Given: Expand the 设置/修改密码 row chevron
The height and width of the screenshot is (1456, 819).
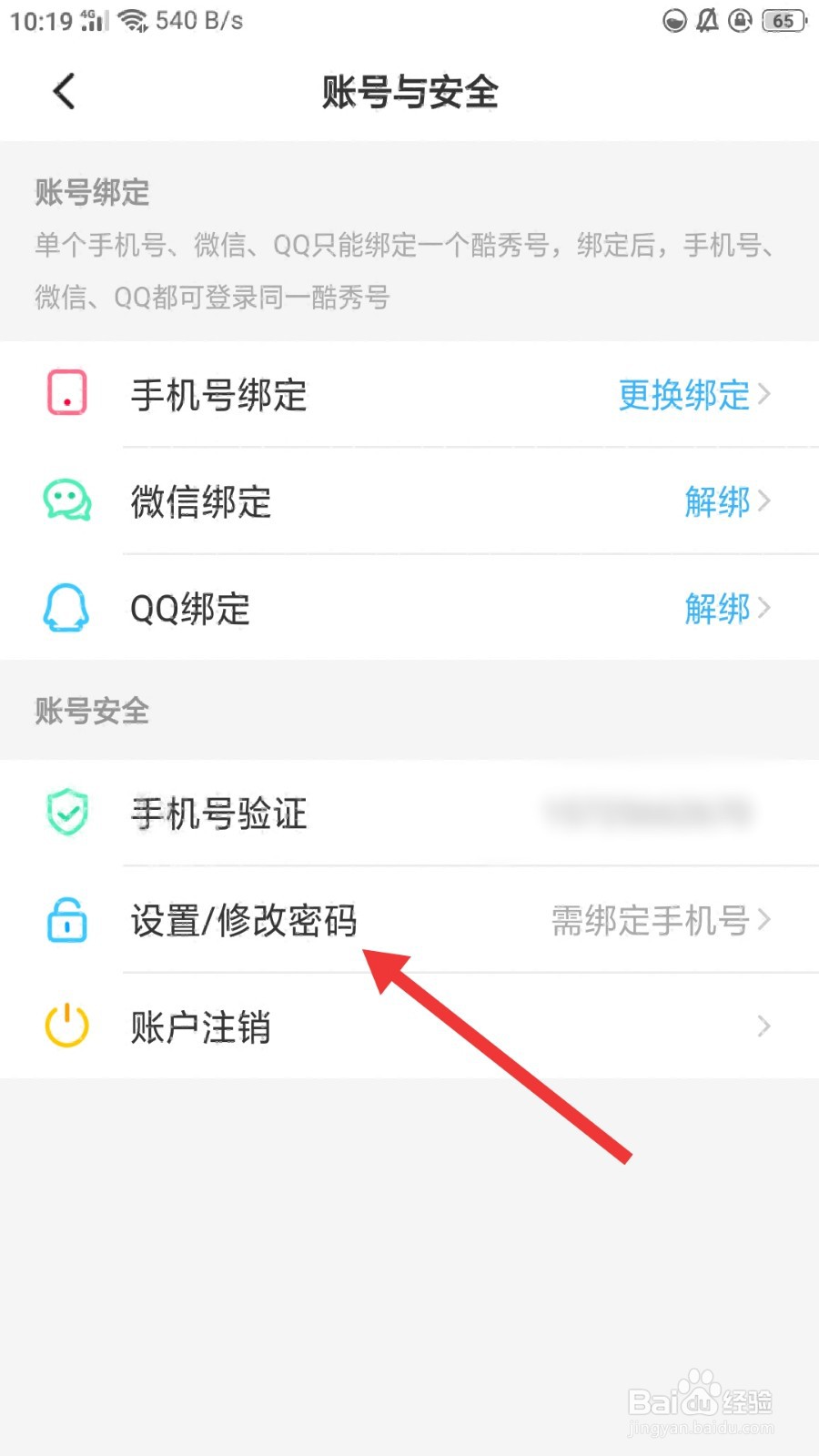Looking at the screenshot, I should pos(764,921).
